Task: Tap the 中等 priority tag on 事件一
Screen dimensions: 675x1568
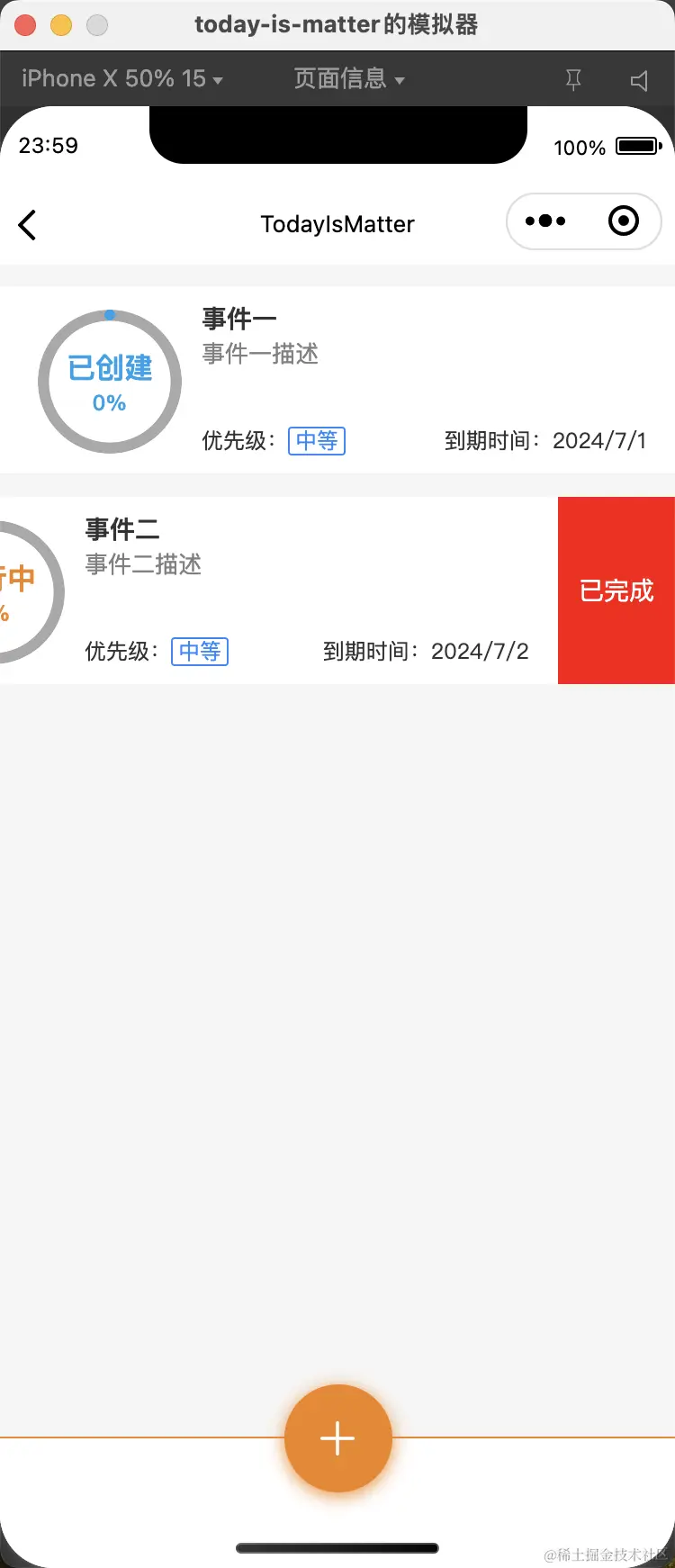Action: click(x=316, y=441)
